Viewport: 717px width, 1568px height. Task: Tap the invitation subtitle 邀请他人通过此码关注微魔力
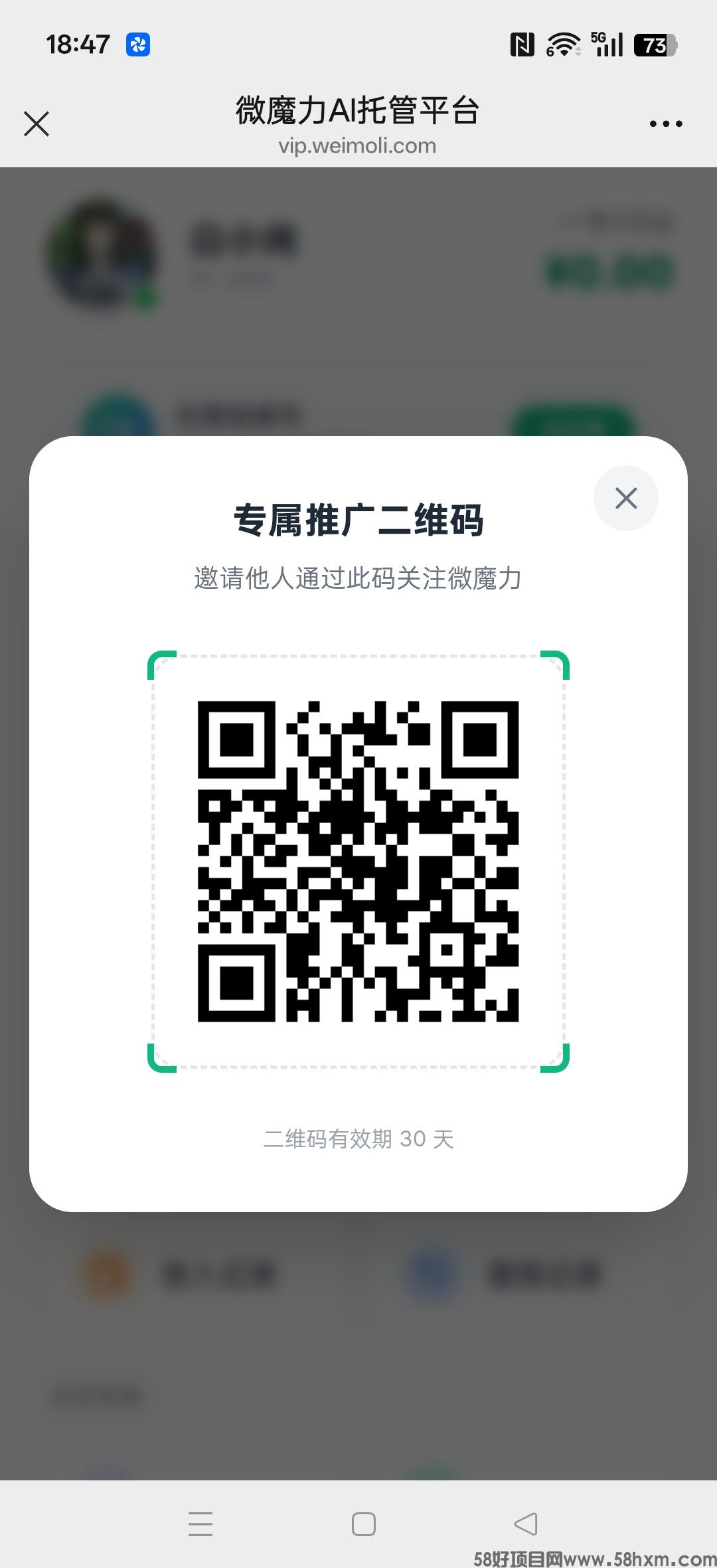coord(358,578)
